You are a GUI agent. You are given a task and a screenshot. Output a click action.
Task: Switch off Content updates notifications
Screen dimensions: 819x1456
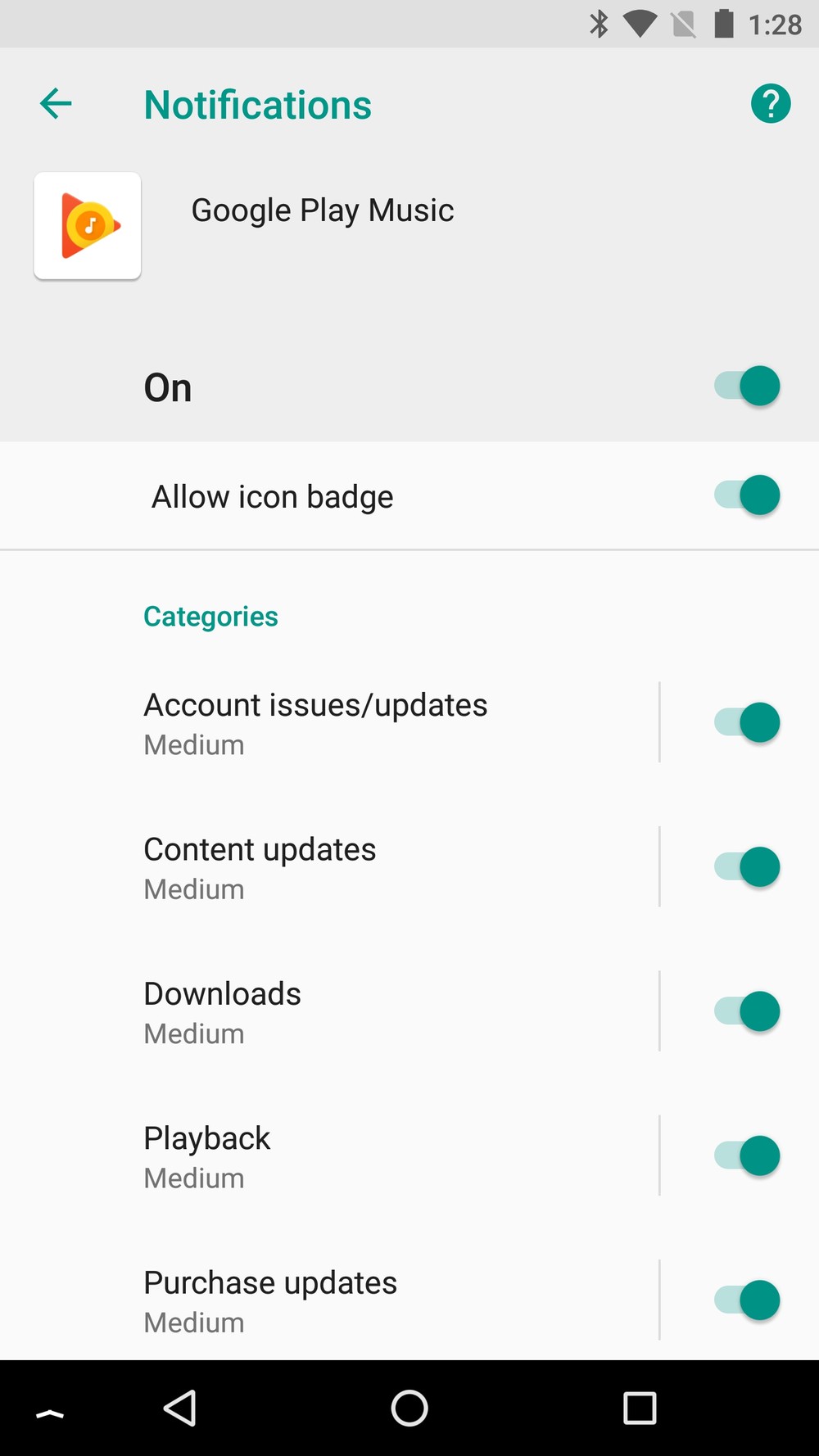coord(747,867)
